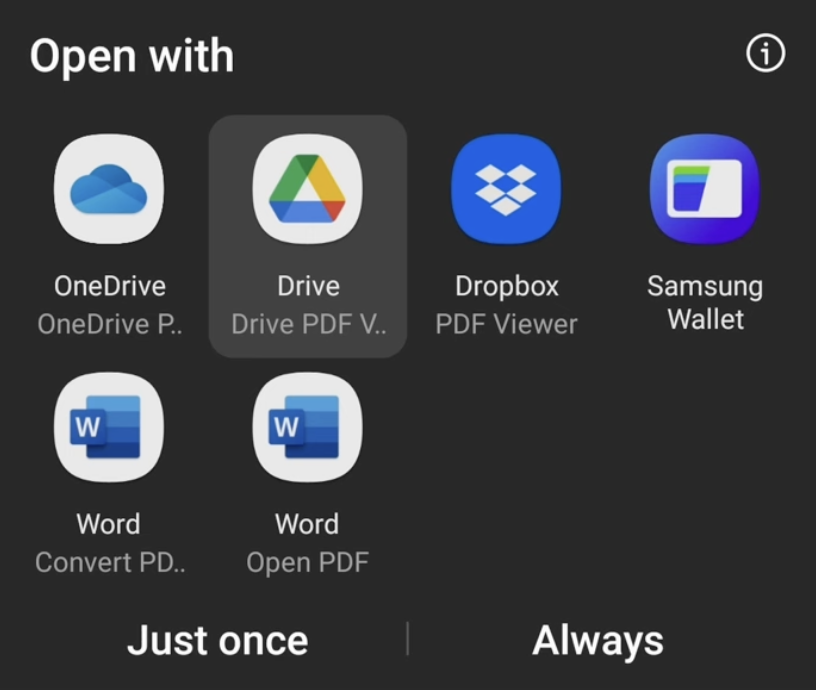Pick Dropbox PDF Viewer
Viewport: 816px width, 690px height.
(506, 191)
